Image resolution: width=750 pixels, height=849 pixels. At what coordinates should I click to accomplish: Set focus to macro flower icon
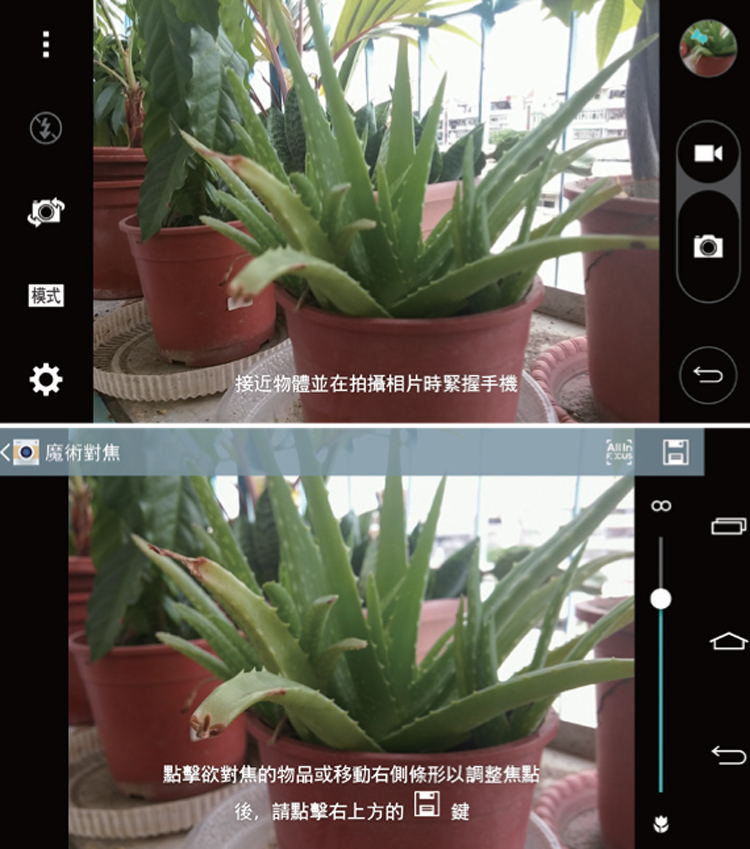tap(661, 825)
